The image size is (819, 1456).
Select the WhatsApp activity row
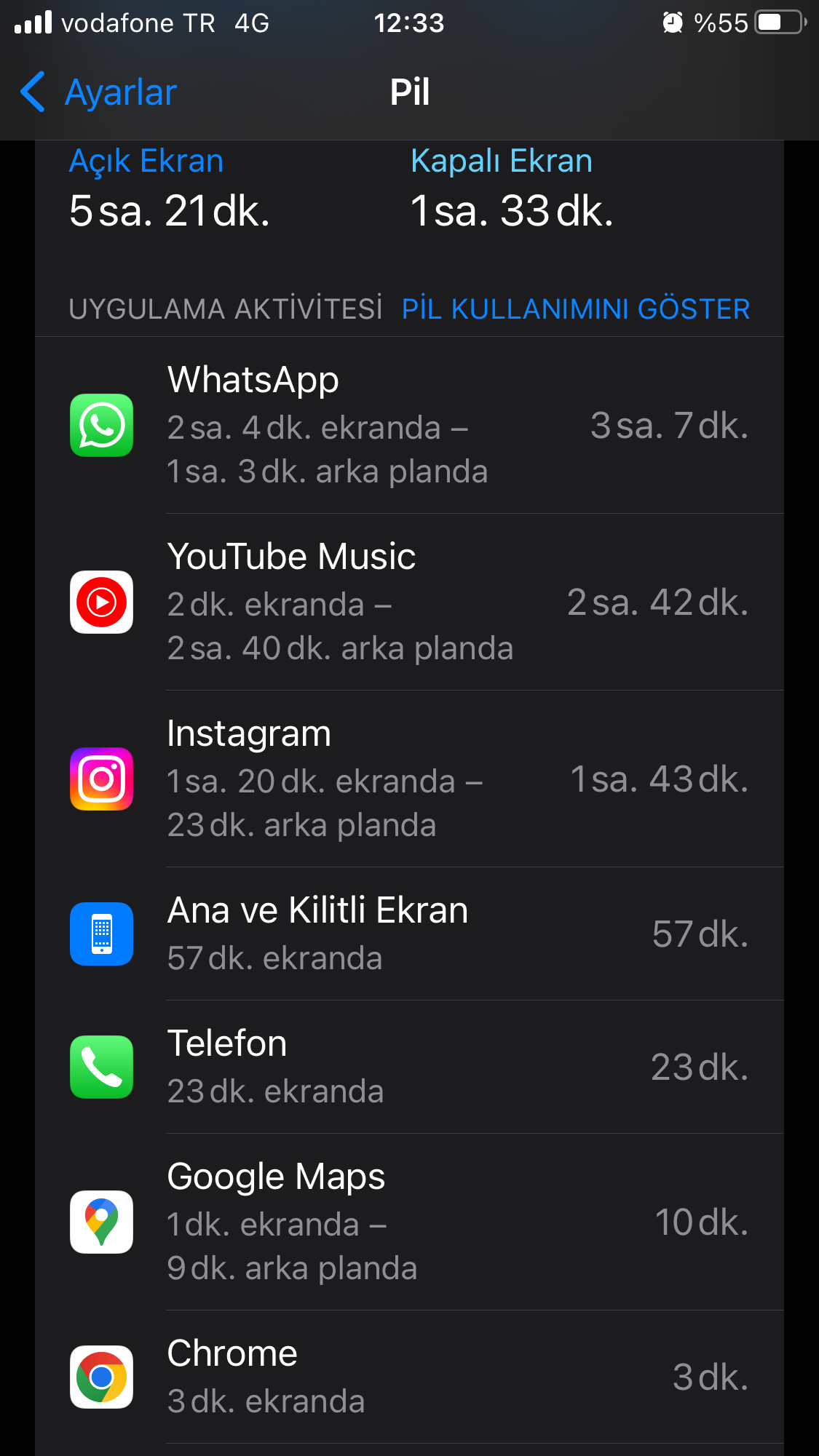click(x=409, y=426)
